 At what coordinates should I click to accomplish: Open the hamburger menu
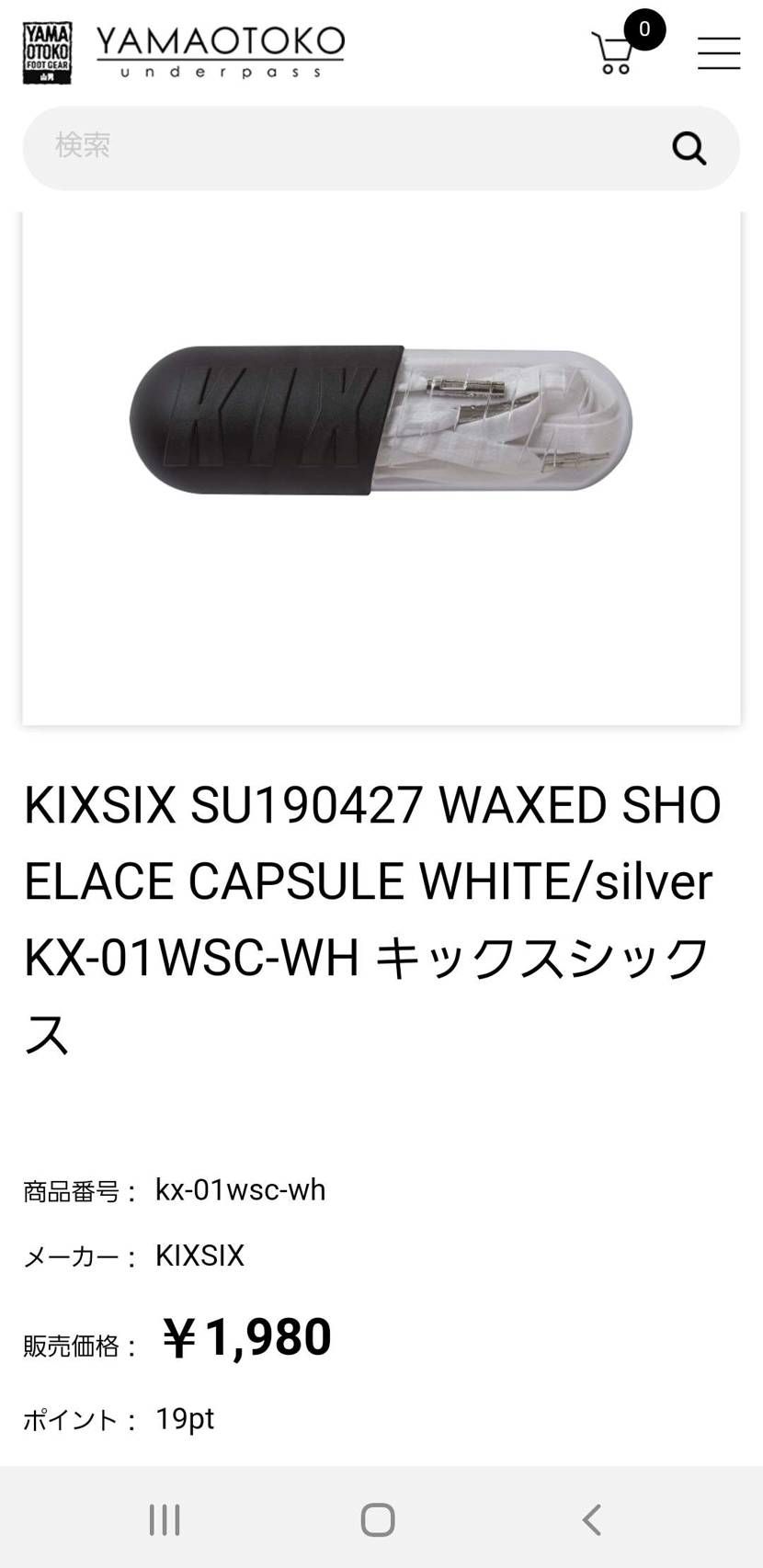(718, 53)
